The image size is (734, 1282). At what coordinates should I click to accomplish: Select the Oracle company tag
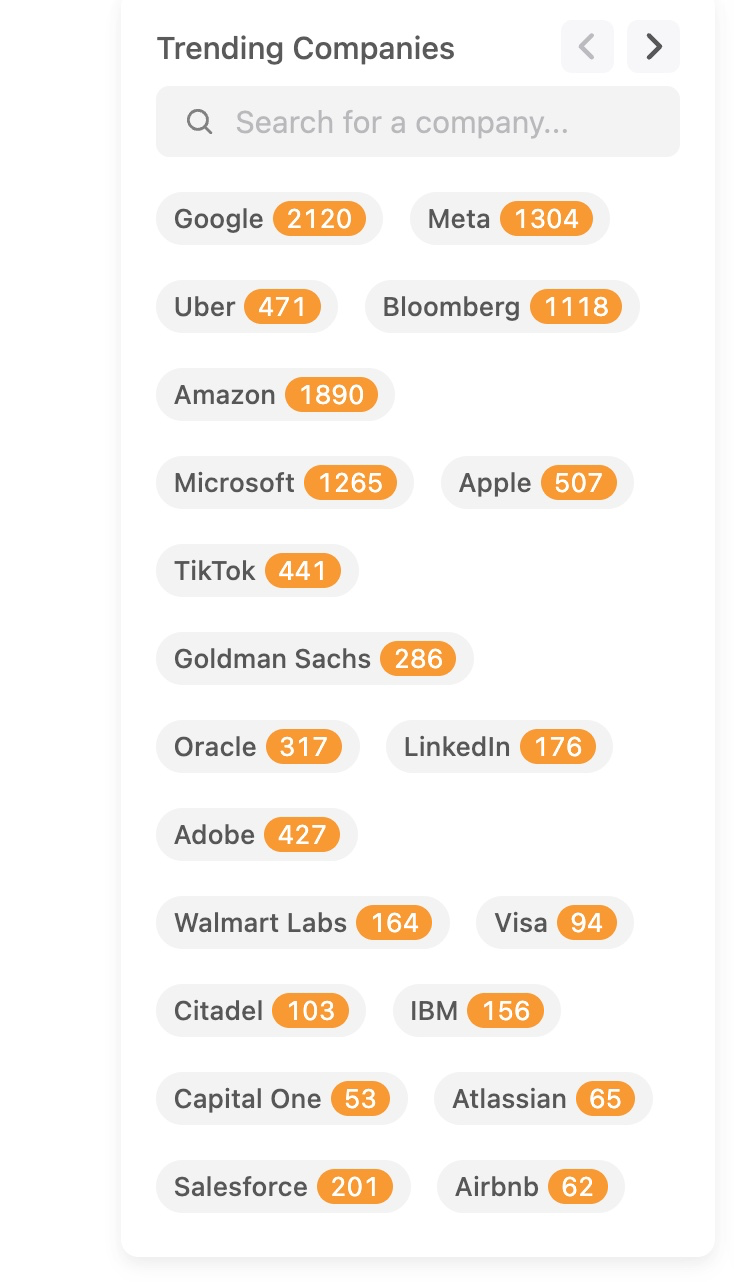(x=257, y=746)
